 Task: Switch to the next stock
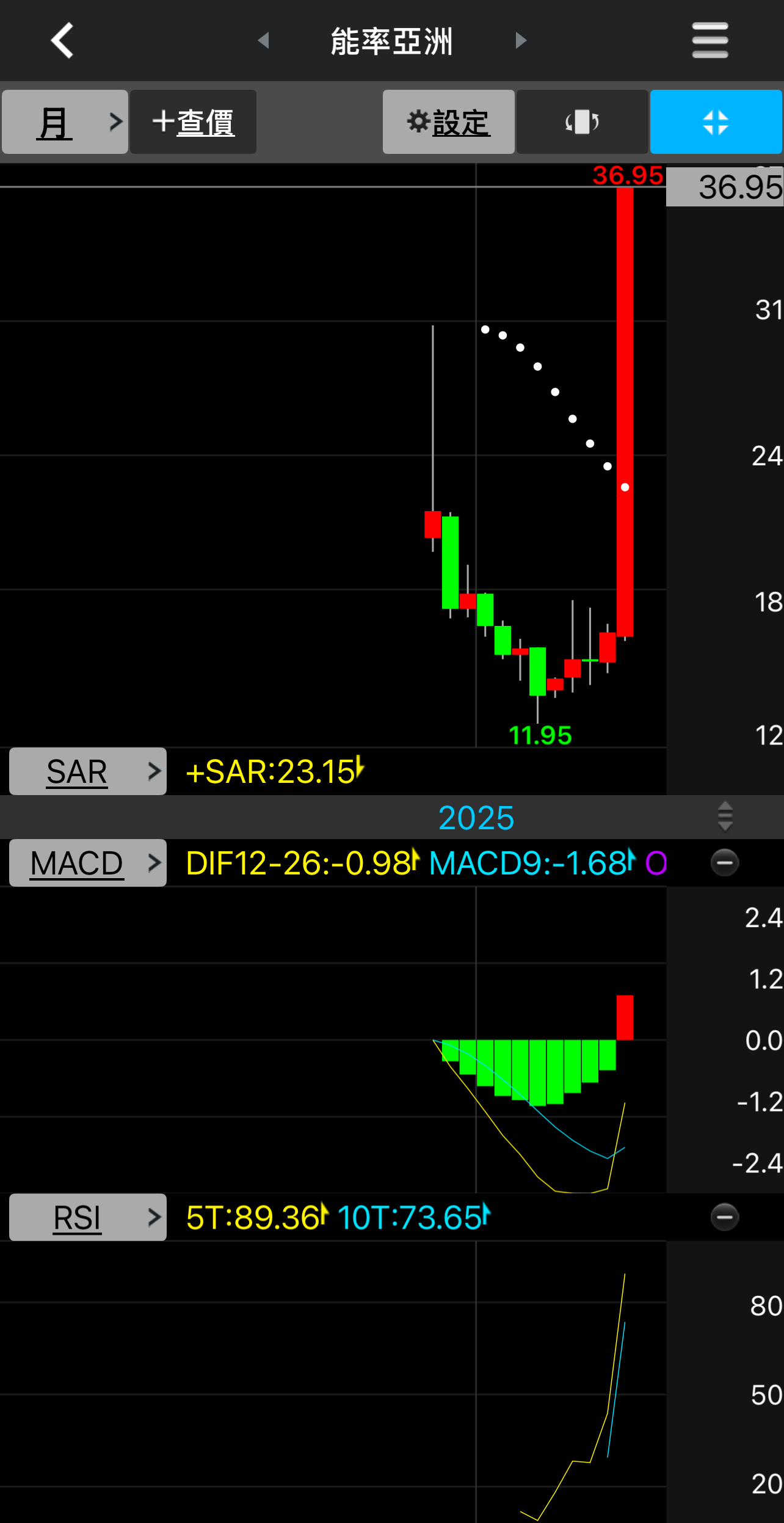coord(521,40)
